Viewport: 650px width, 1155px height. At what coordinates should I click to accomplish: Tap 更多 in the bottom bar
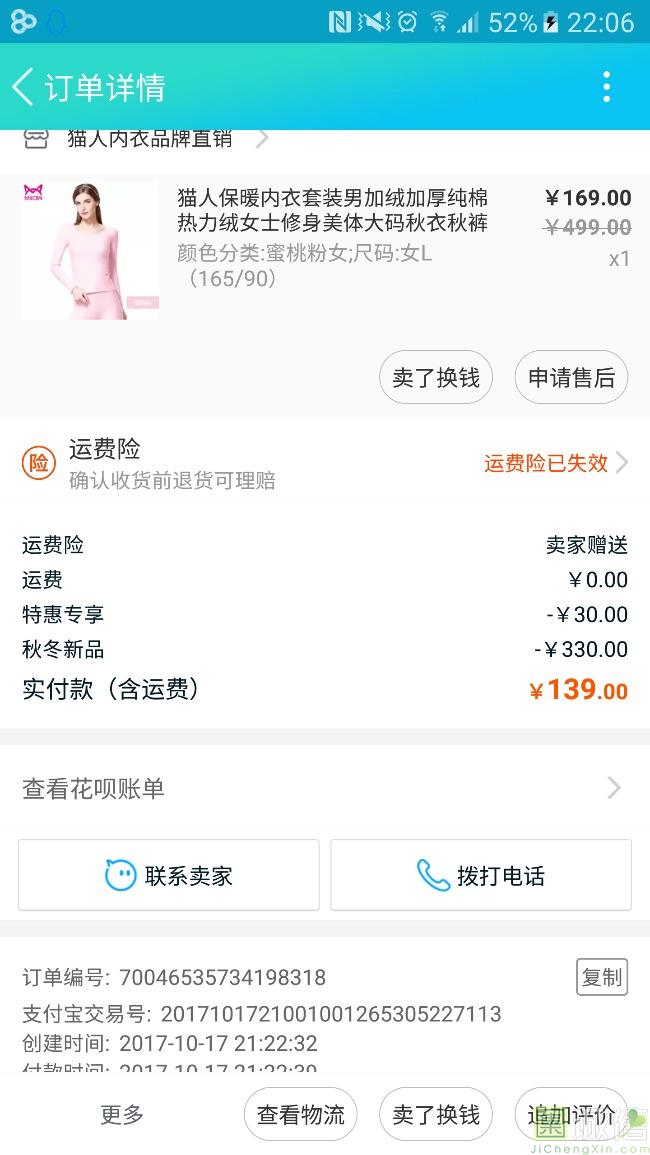(x=122, y=1114)
